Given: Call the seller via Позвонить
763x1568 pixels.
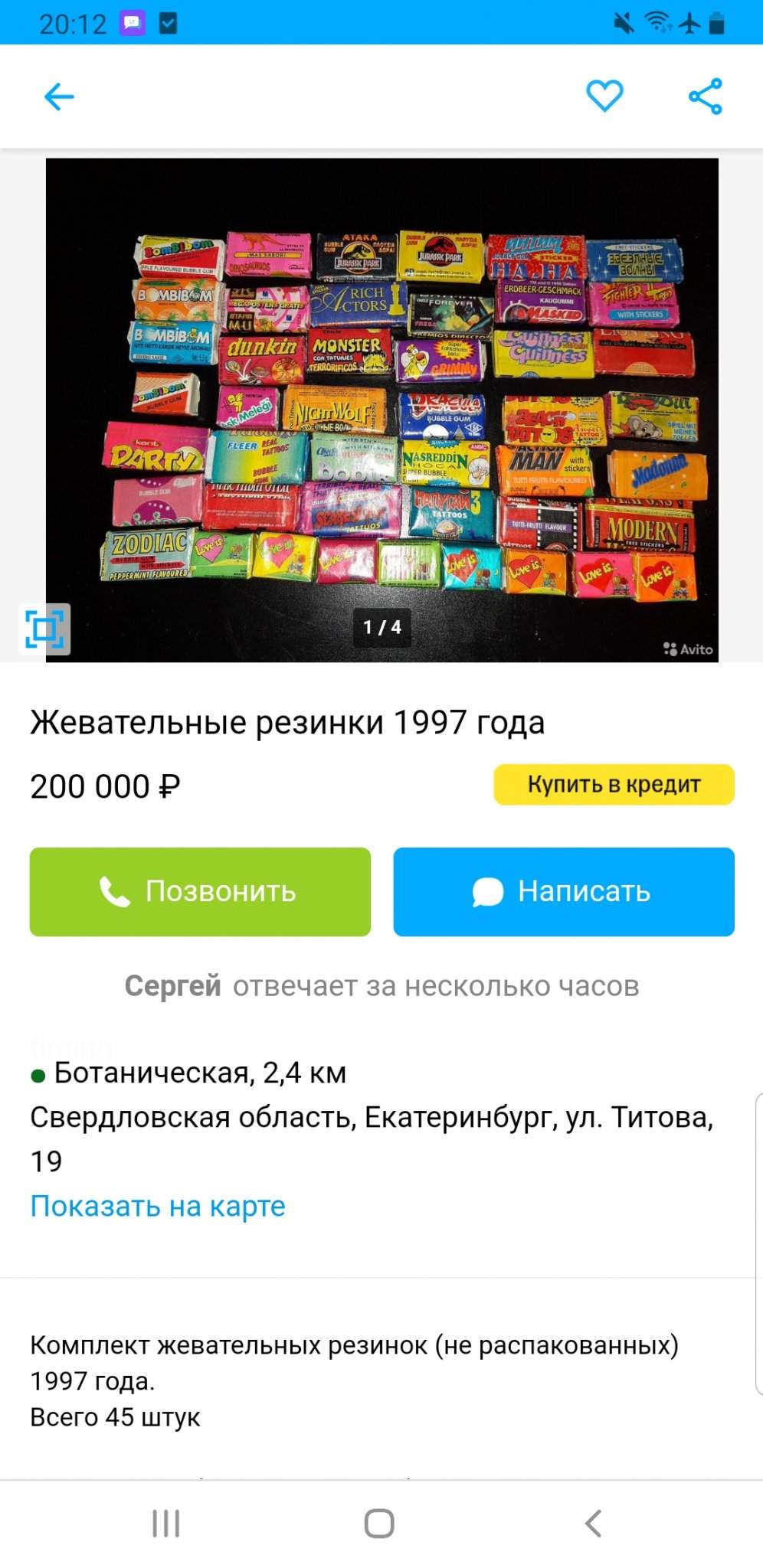Looking at the screenshot, I should pos(200,891).
